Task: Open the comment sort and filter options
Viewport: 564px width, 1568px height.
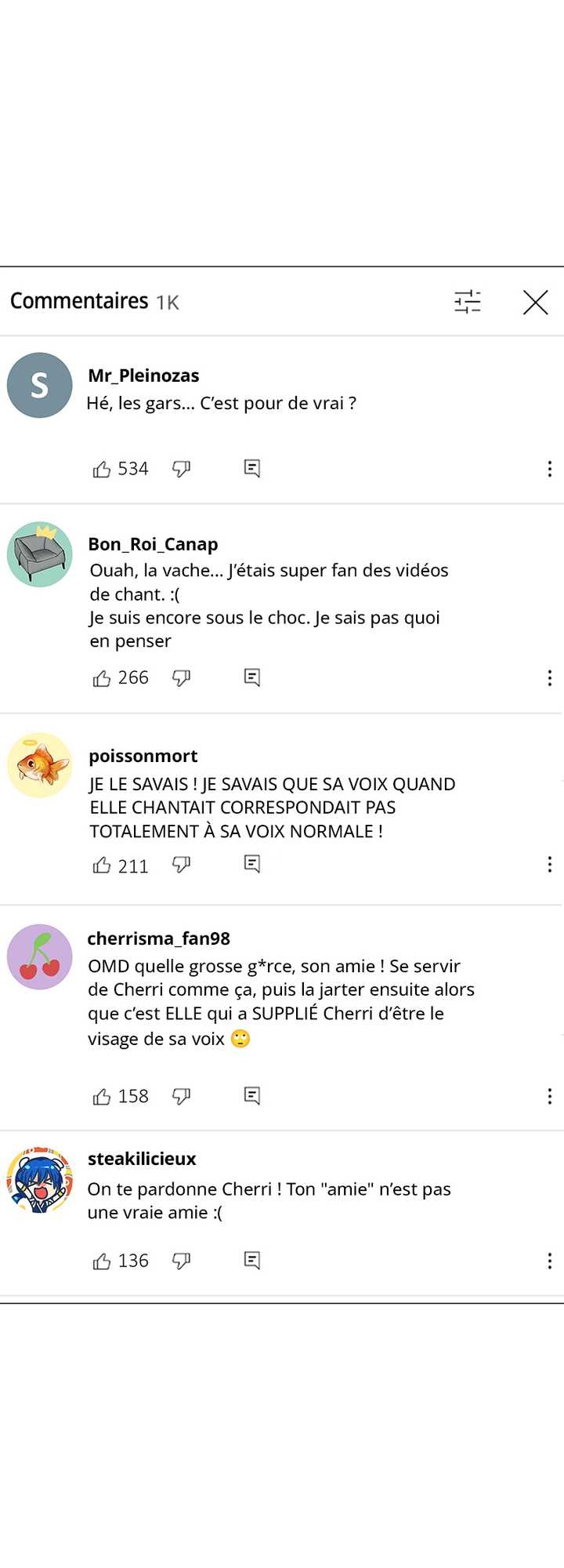Action: (468, 302)
